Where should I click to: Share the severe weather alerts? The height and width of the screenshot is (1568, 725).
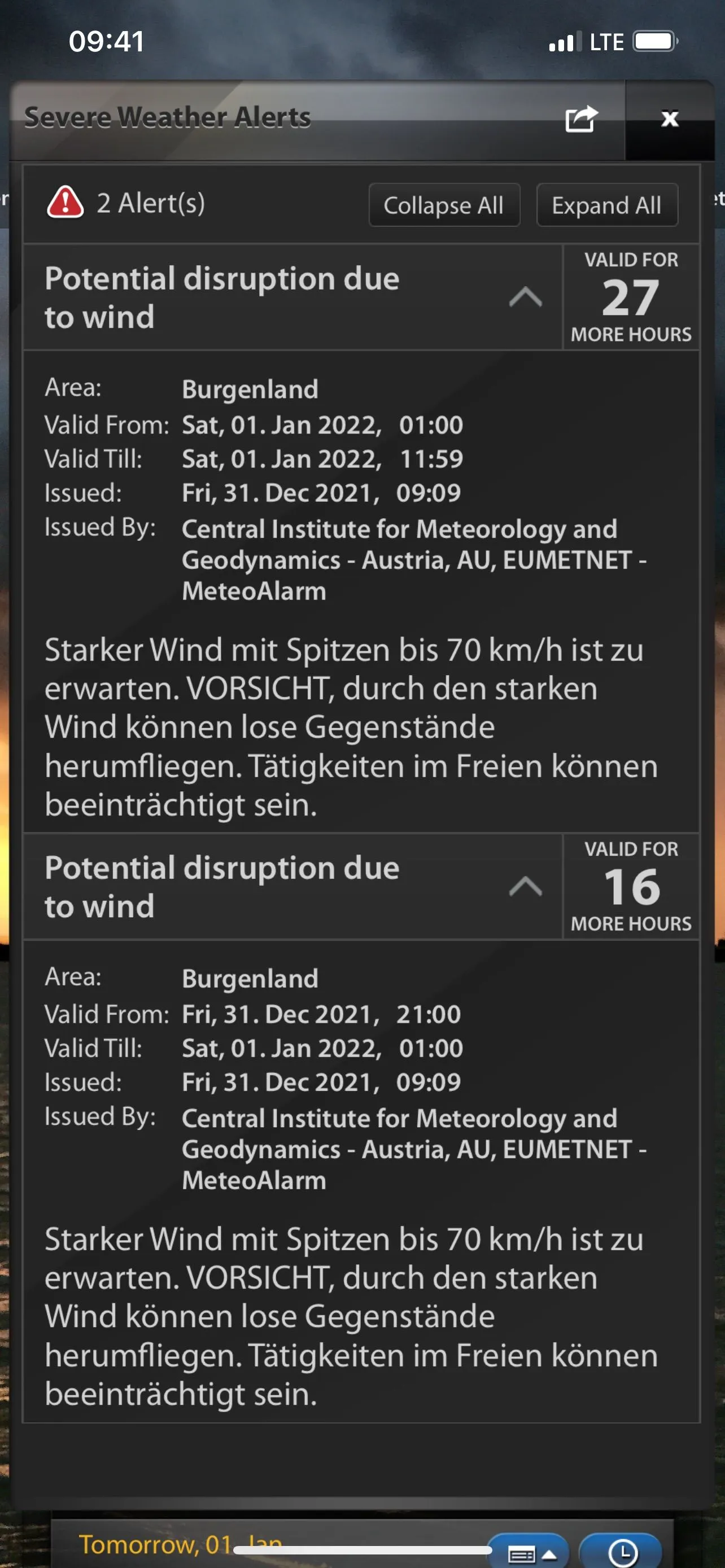tap(582, 119)
